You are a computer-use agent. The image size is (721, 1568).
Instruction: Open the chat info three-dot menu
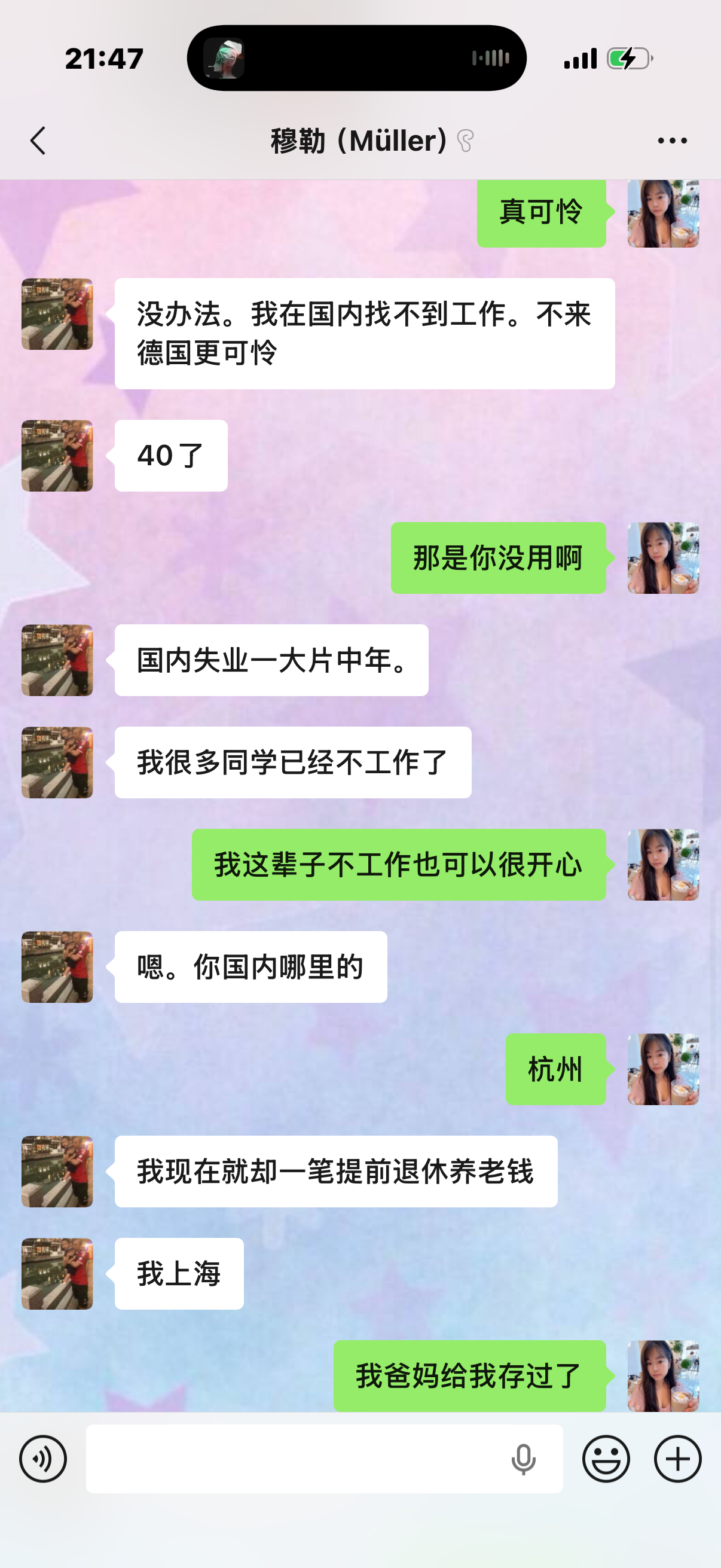point(673,141)
